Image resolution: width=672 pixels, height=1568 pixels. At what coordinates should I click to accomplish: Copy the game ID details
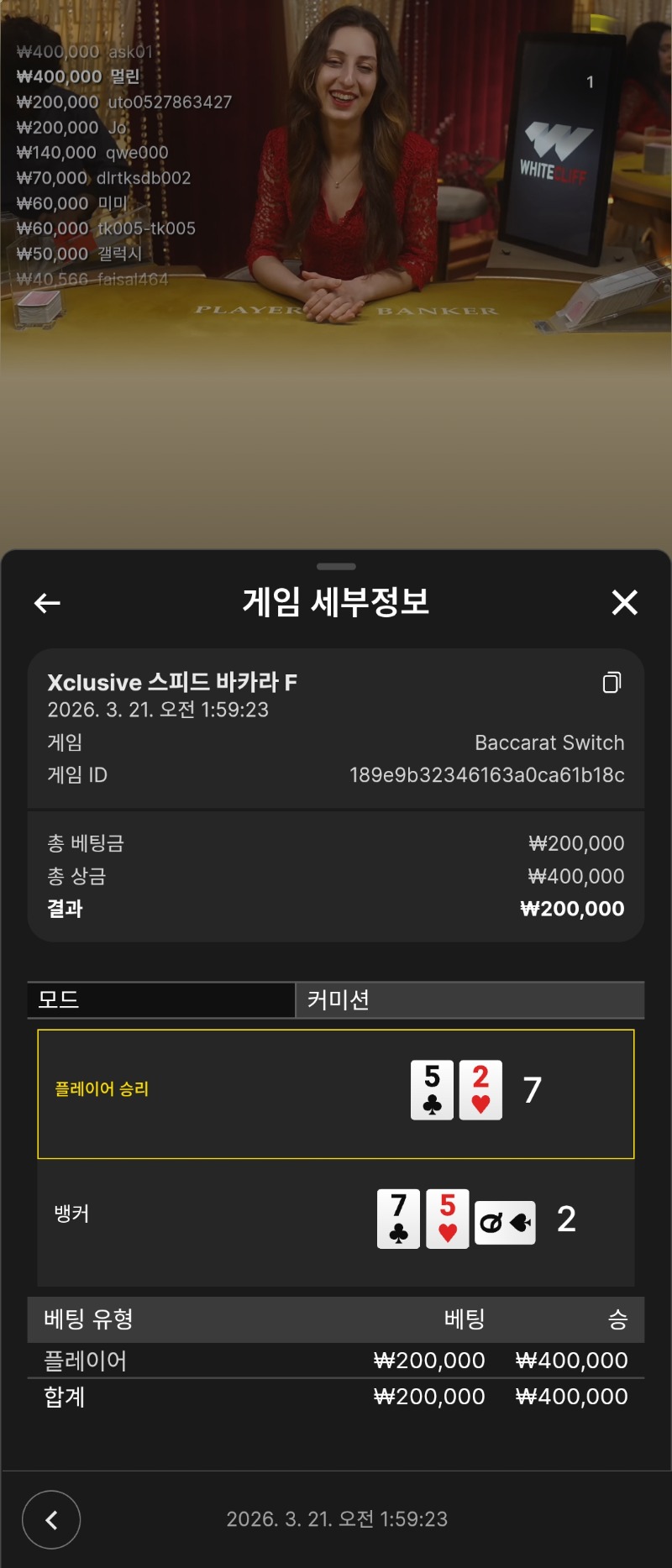(x=612, y=683)
